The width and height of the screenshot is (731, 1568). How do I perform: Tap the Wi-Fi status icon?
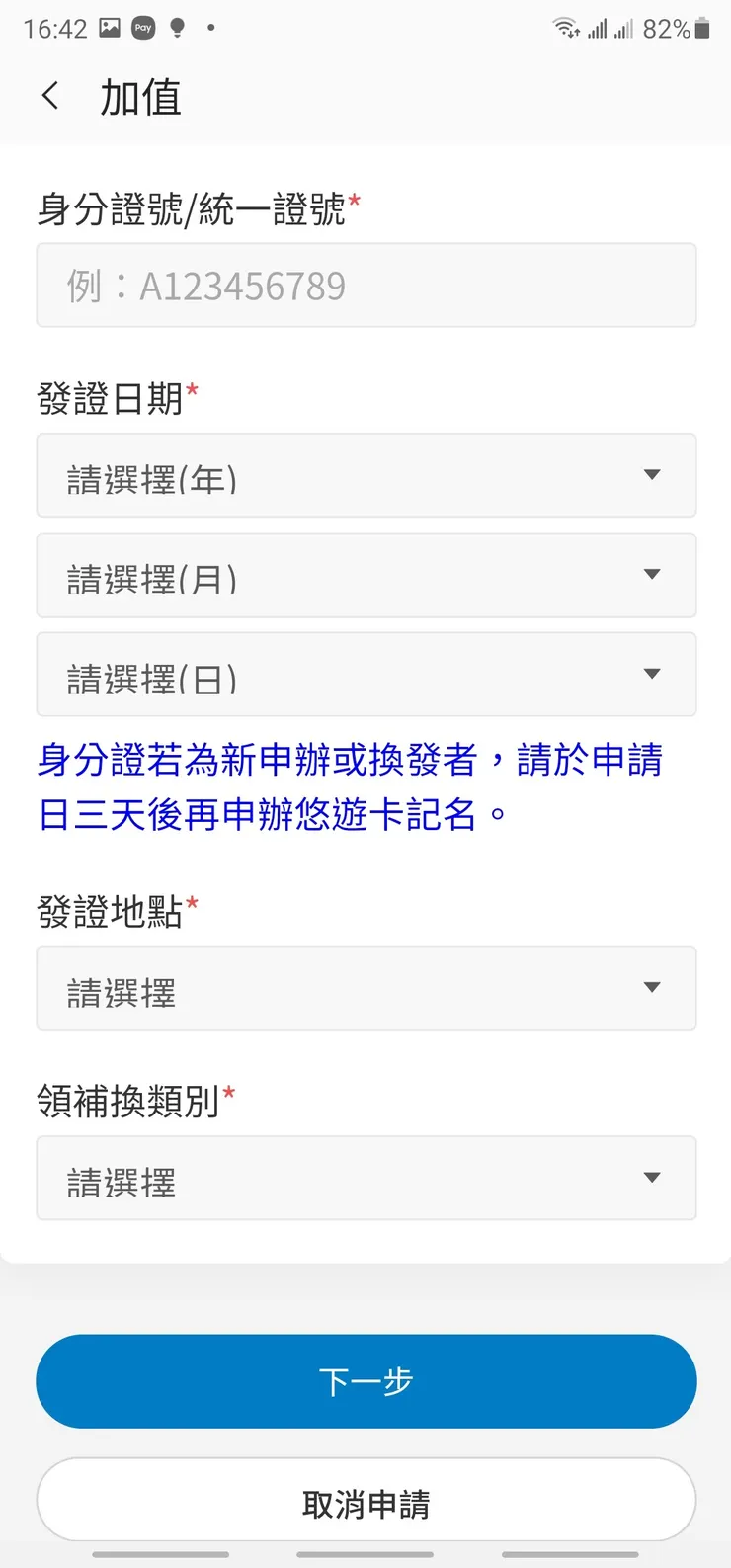coord(567,28)
